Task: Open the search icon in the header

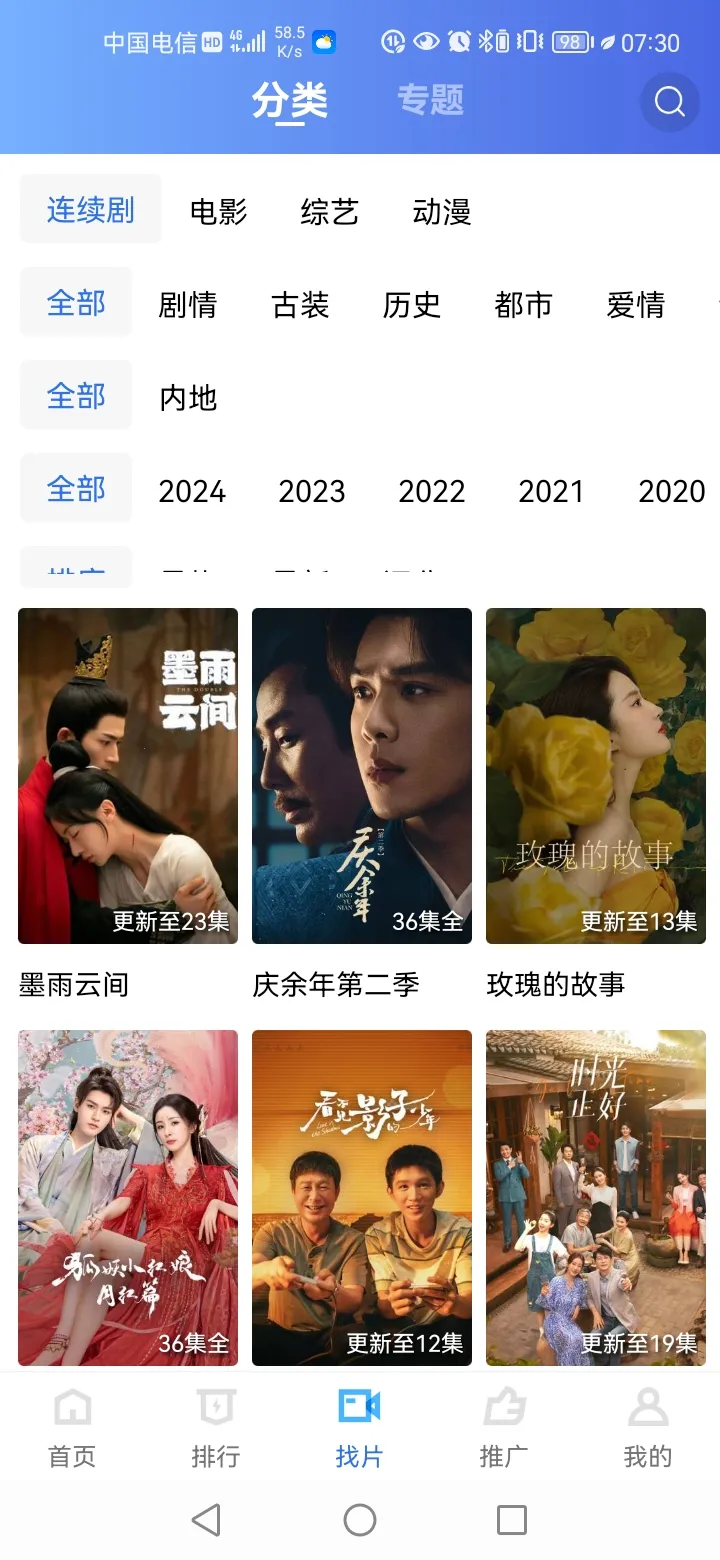Action: click(669, 102)
